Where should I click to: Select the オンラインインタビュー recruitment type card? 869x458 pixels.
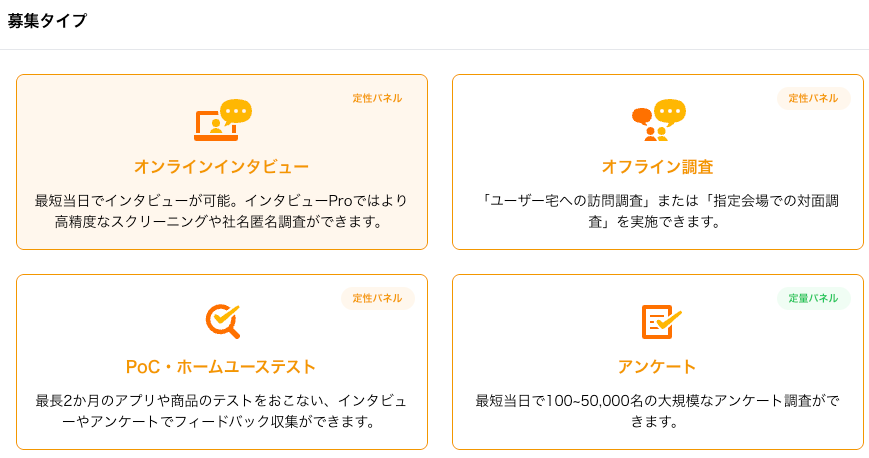(221, 162)
